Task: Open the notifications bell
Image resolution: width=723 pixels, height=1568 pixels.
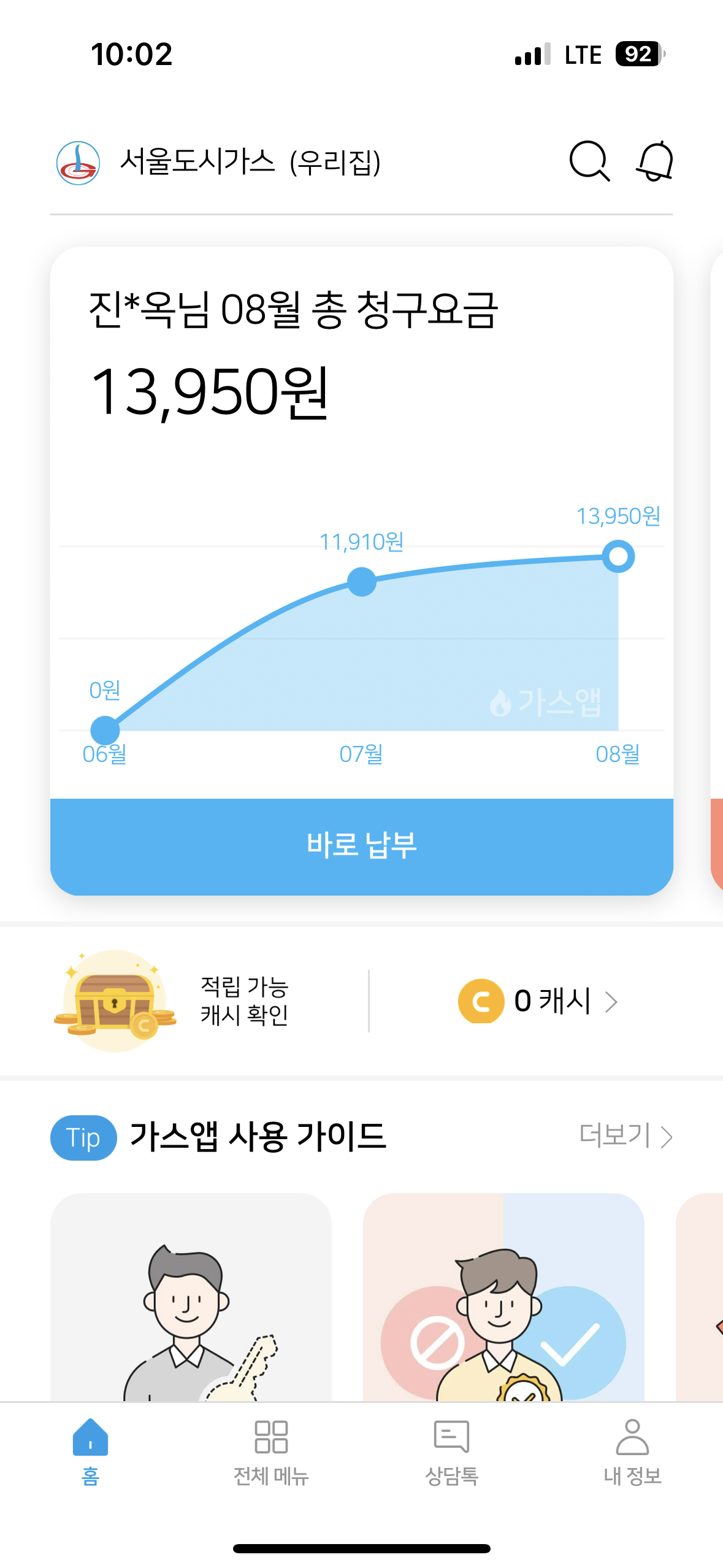Action: (654, 161)
